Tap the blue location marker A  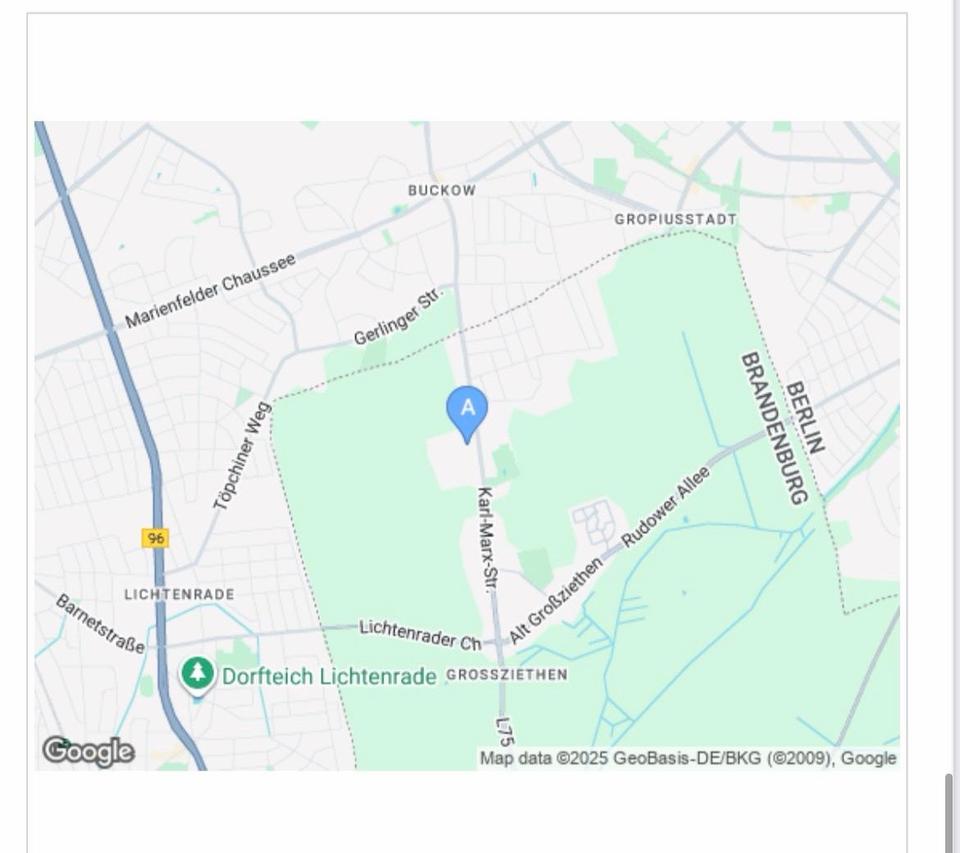click(467, 411)
